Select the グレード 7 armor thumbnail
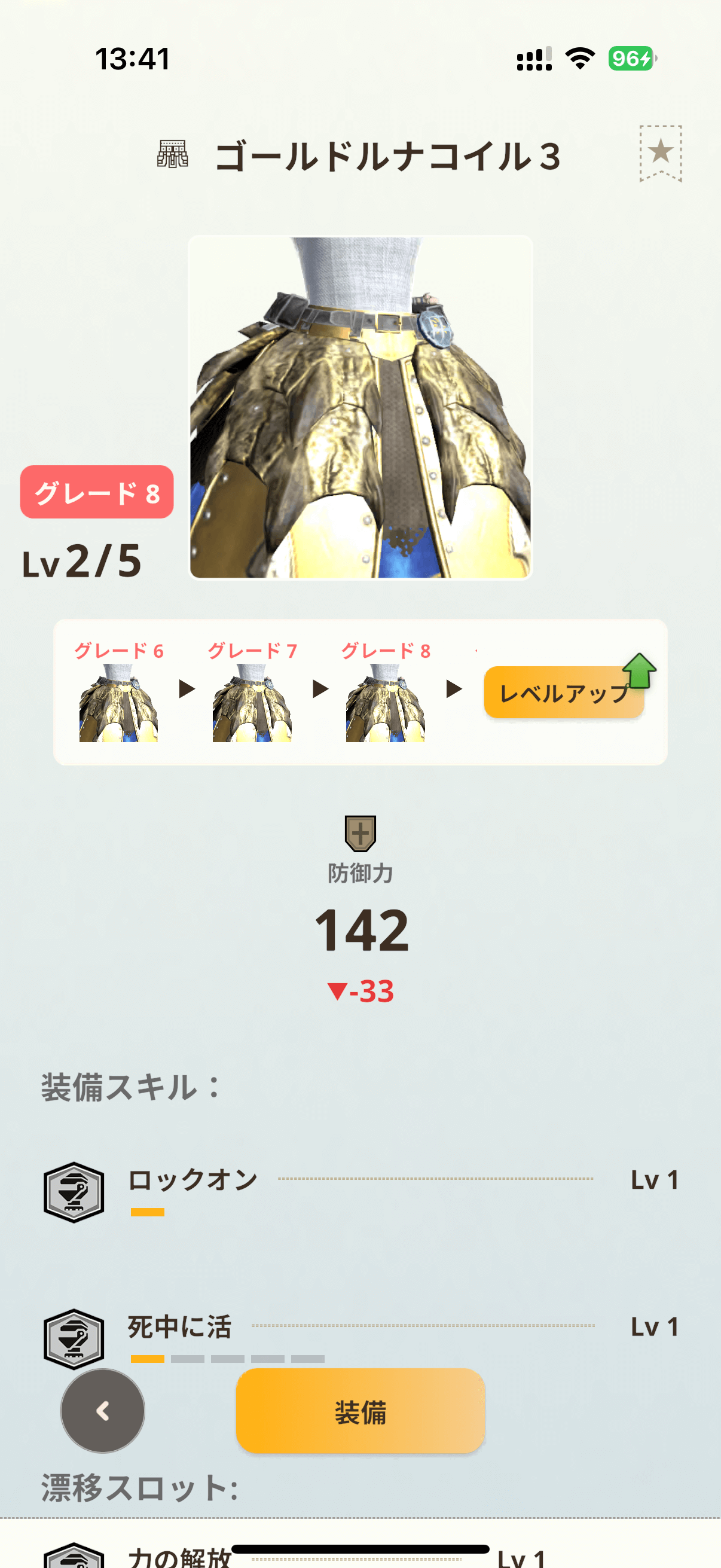Screen dimensions: 721x1568 (252, 703)
